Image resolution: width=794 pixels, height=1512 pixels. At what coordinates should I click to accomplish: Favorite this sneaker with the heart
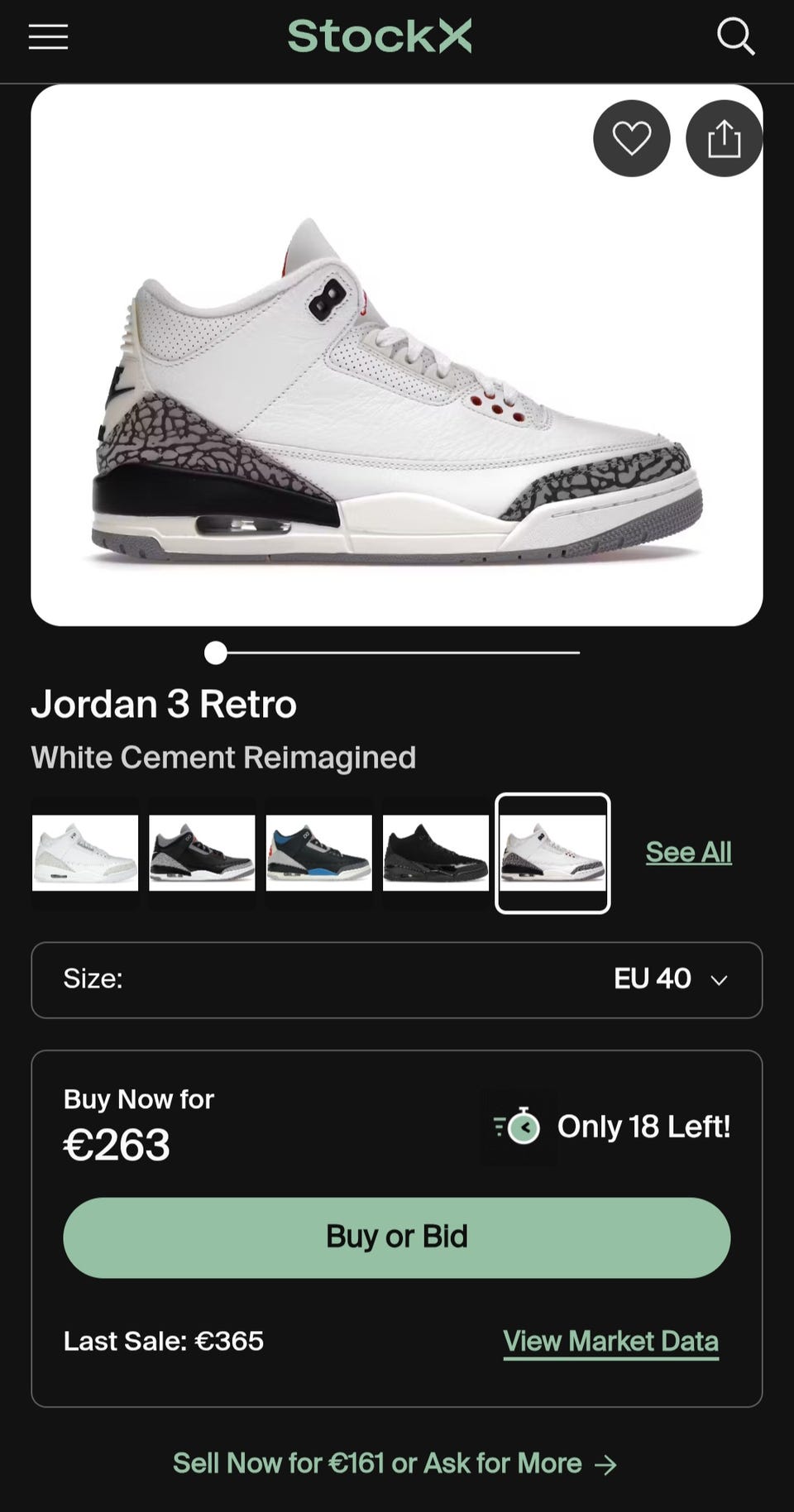[631, 138]
